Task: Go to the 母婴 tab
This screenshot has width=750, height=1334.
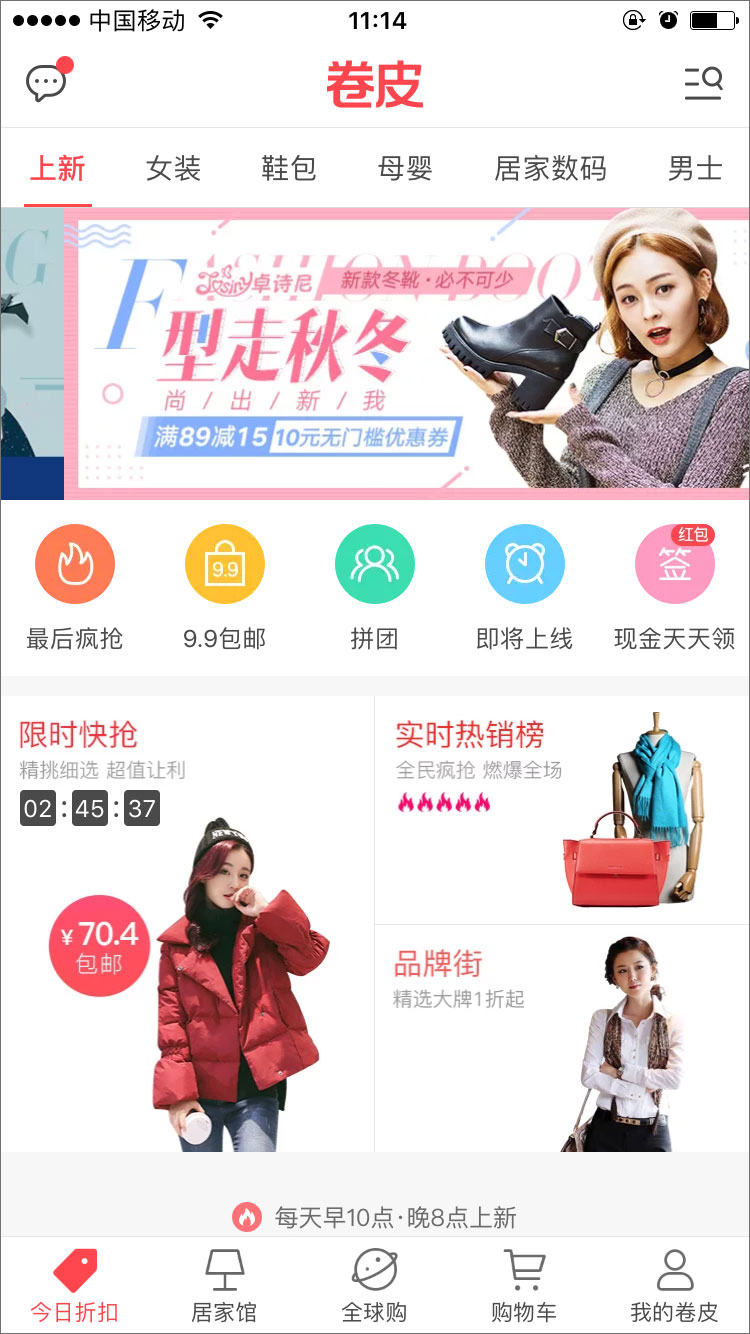Action: click(x=405, y=169)
